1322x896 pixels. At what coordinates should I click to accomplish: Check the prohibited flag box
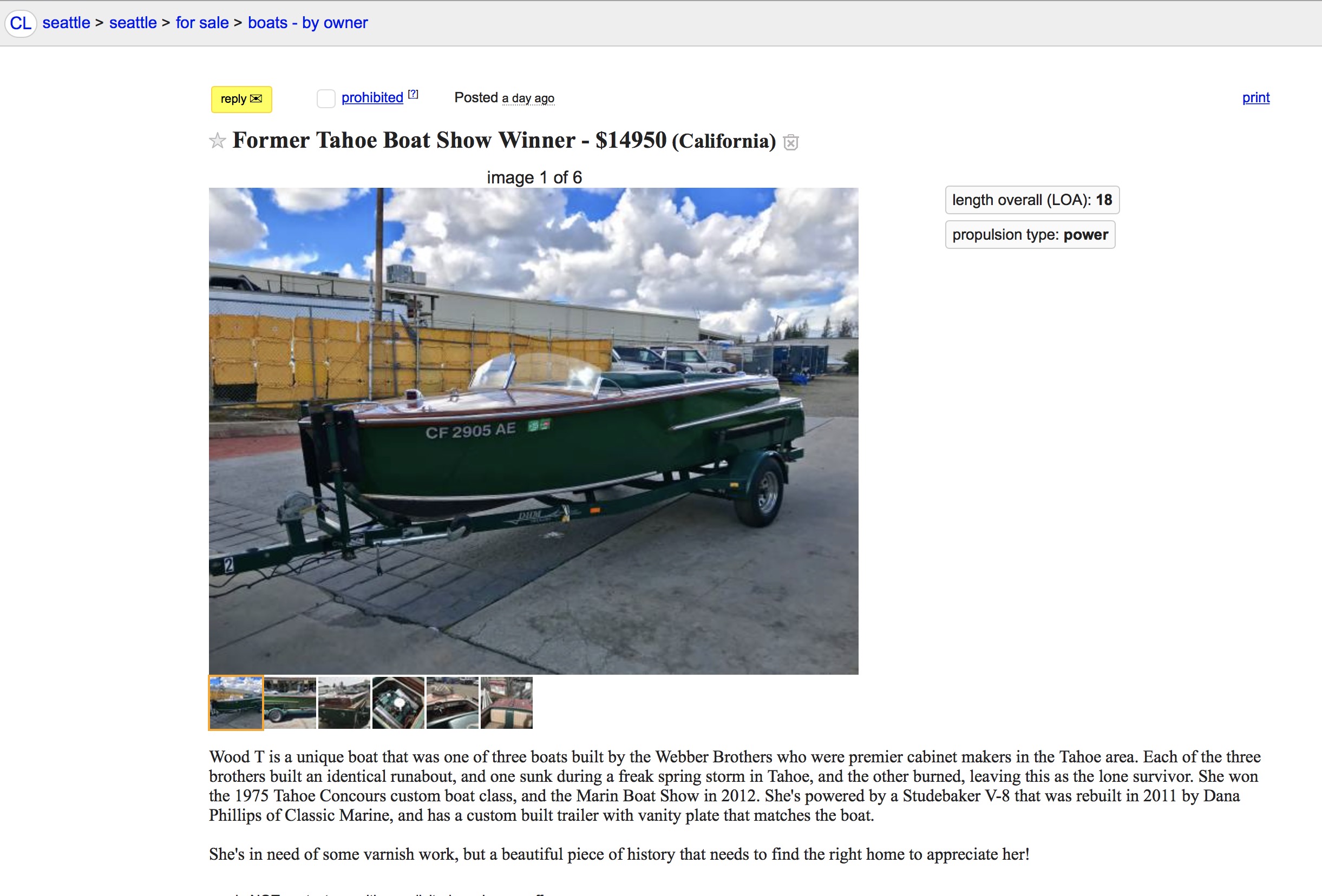[325, 98]
